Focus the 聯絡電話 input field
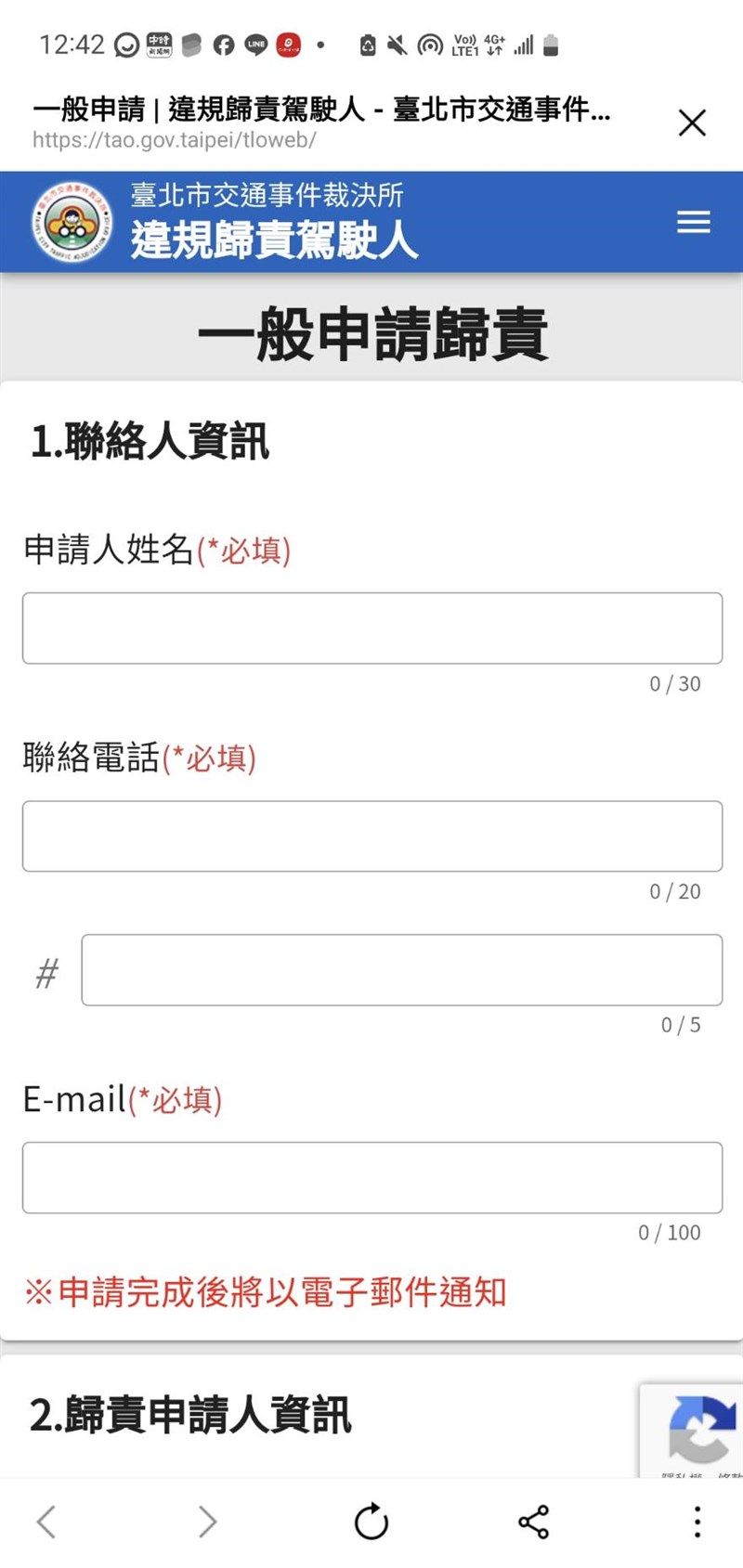Screen dimensions: 743x1568 point(371,836)
